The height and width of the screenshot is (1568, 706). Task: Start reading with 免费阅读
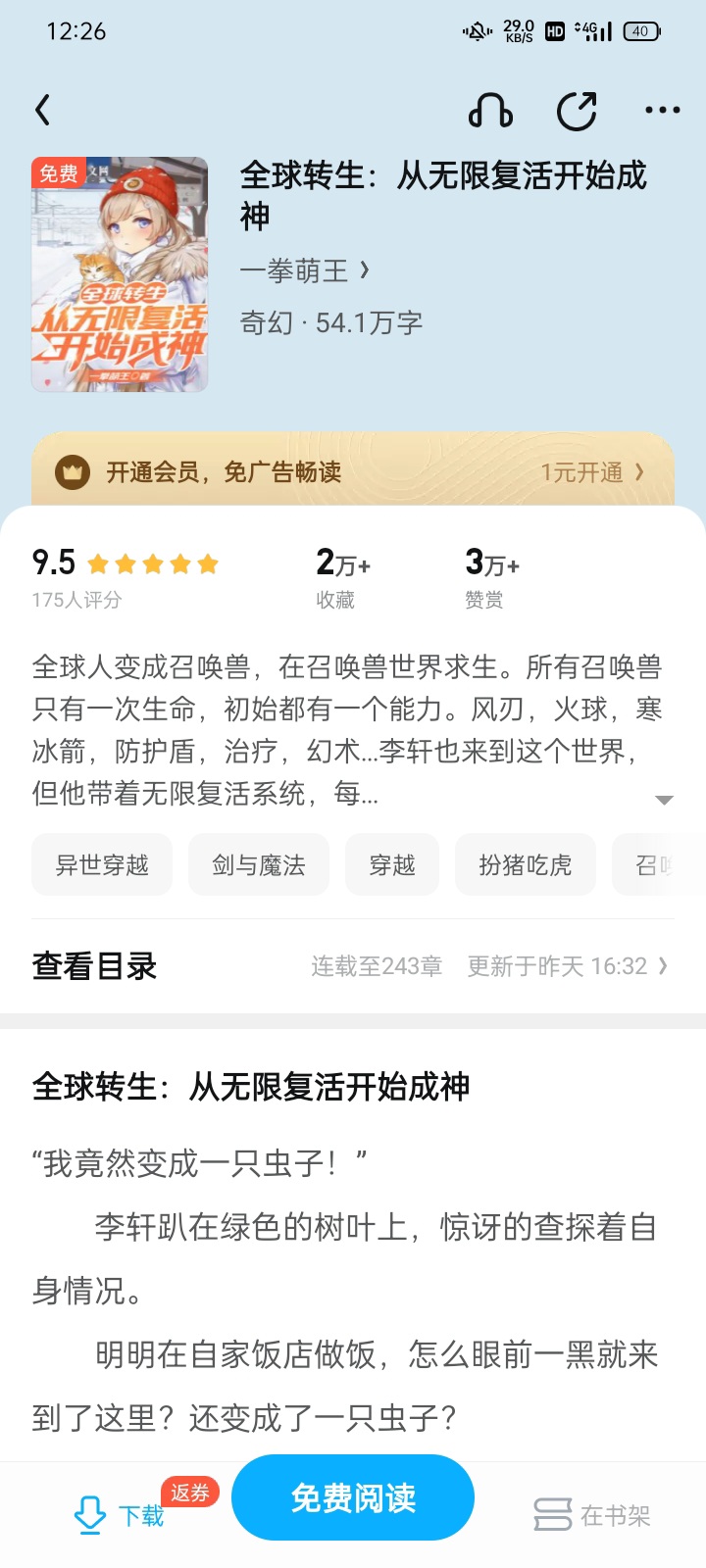pyautogui.click(x=353, y=1497)
